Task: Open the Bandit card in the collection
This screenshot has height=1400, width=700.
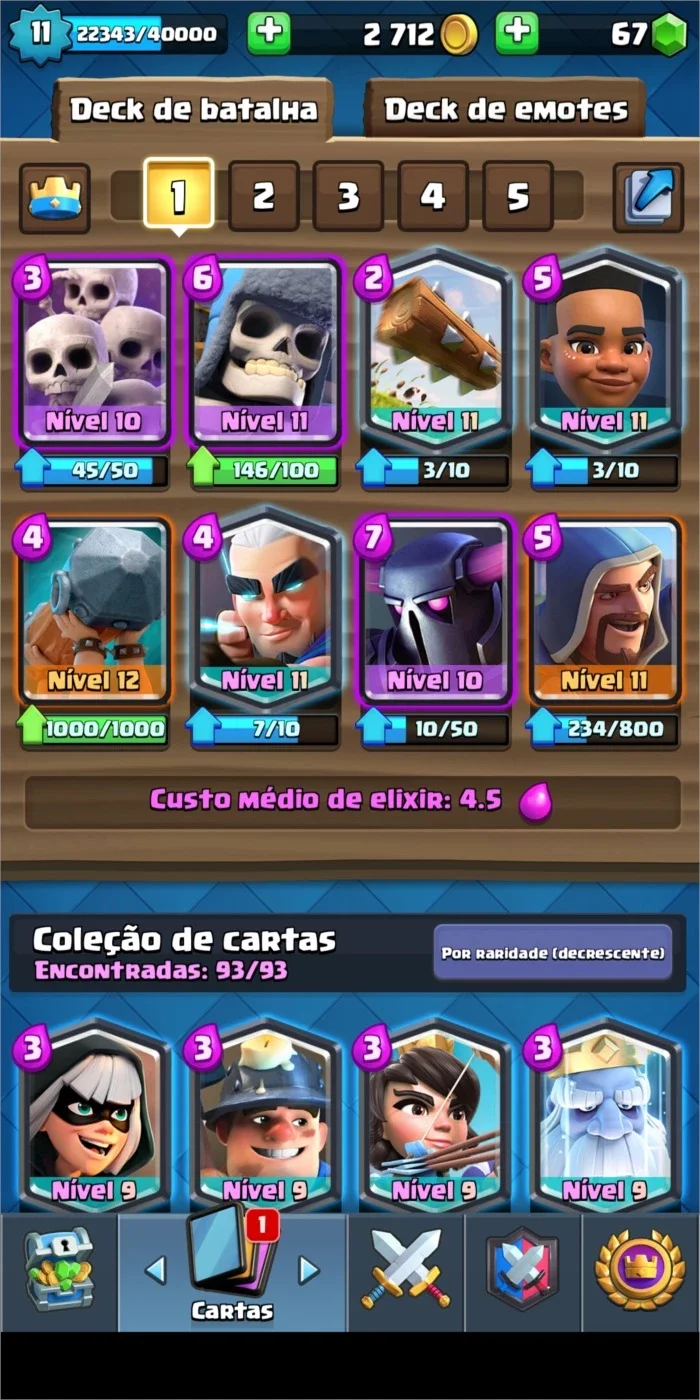Action: [x=93, y=1118]
